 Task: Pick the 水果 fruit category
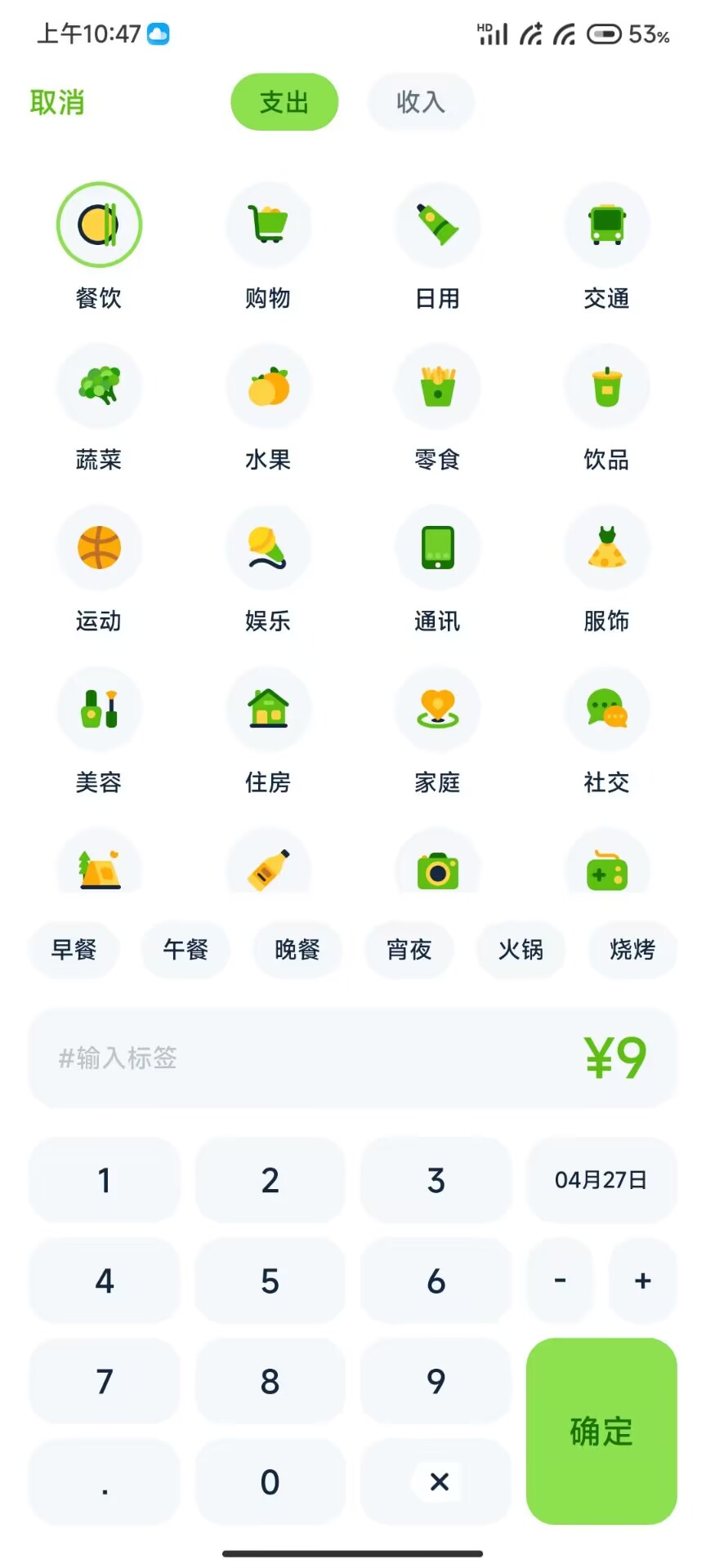268,387
